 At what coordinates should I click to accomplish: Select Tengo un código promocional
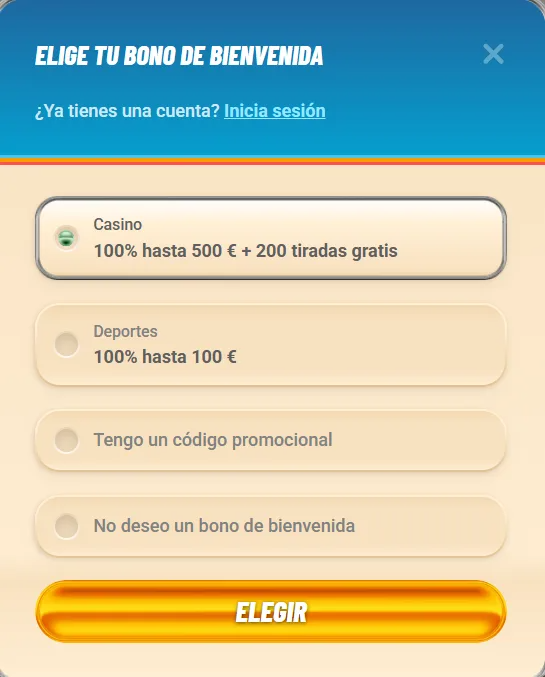coord(271,440)
